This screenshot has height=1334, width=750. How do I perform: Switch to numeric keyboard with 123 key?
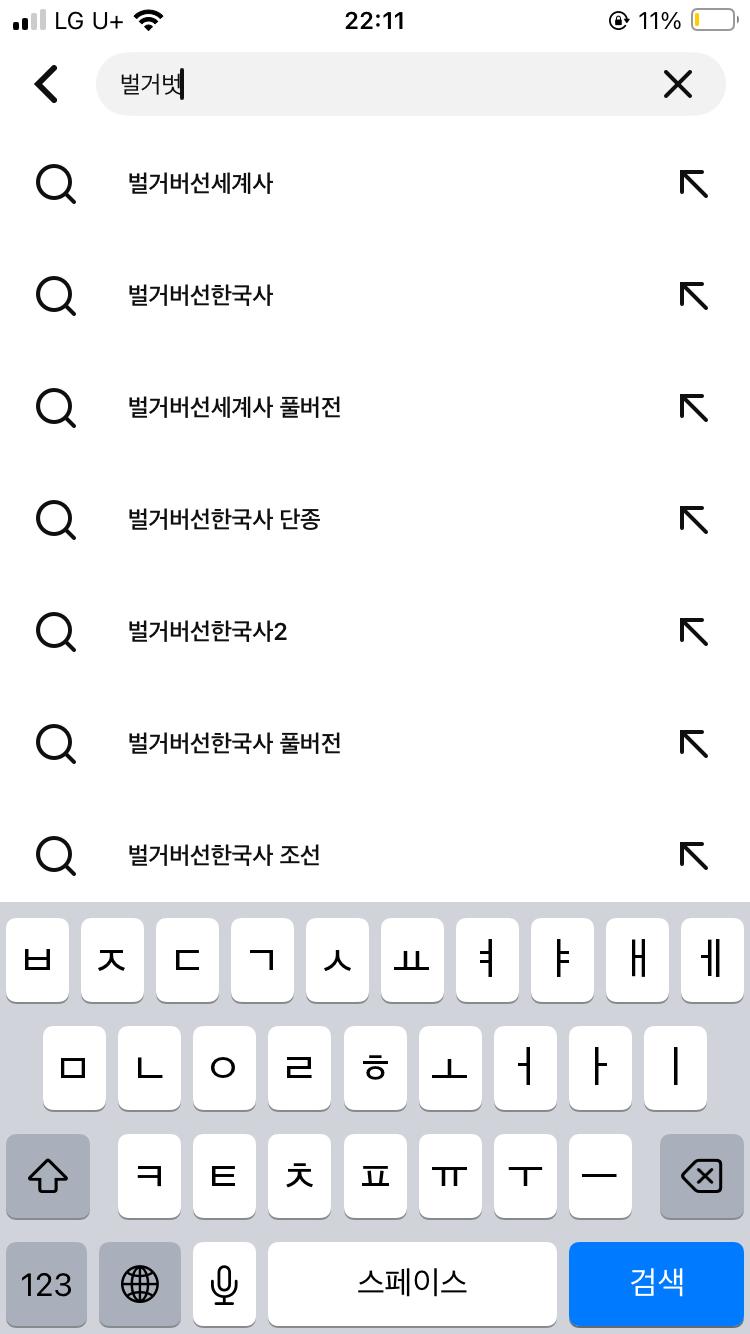(47, 1284)
